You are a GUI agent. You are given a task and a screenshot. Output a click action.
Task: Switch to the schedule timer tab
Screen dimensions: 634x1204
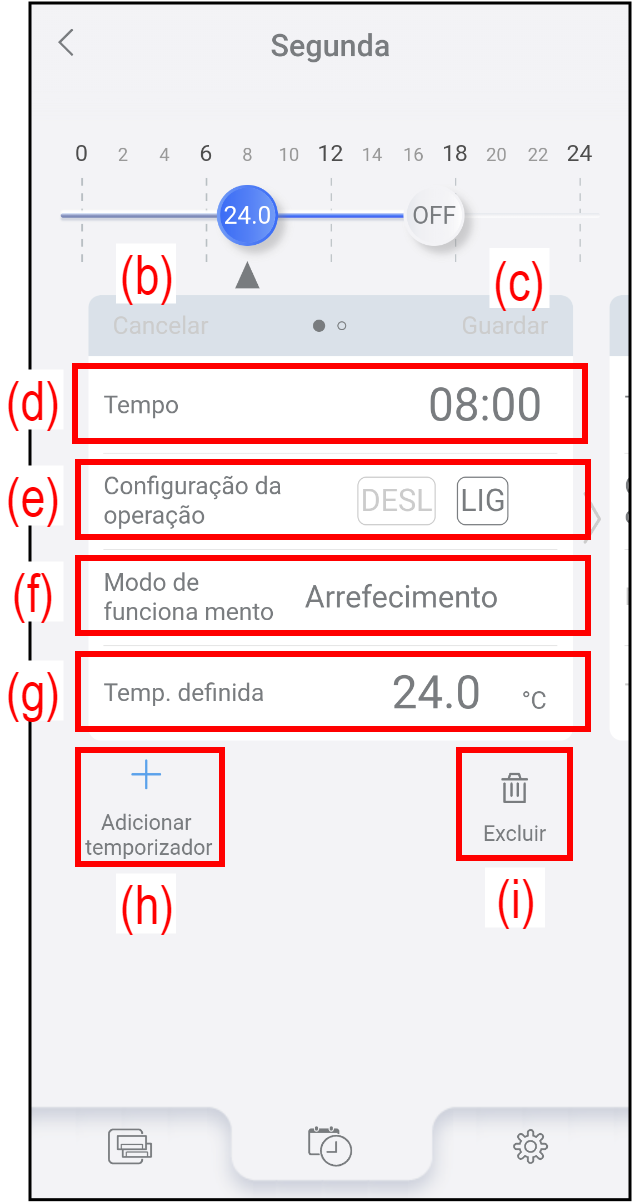[330, 1145]
